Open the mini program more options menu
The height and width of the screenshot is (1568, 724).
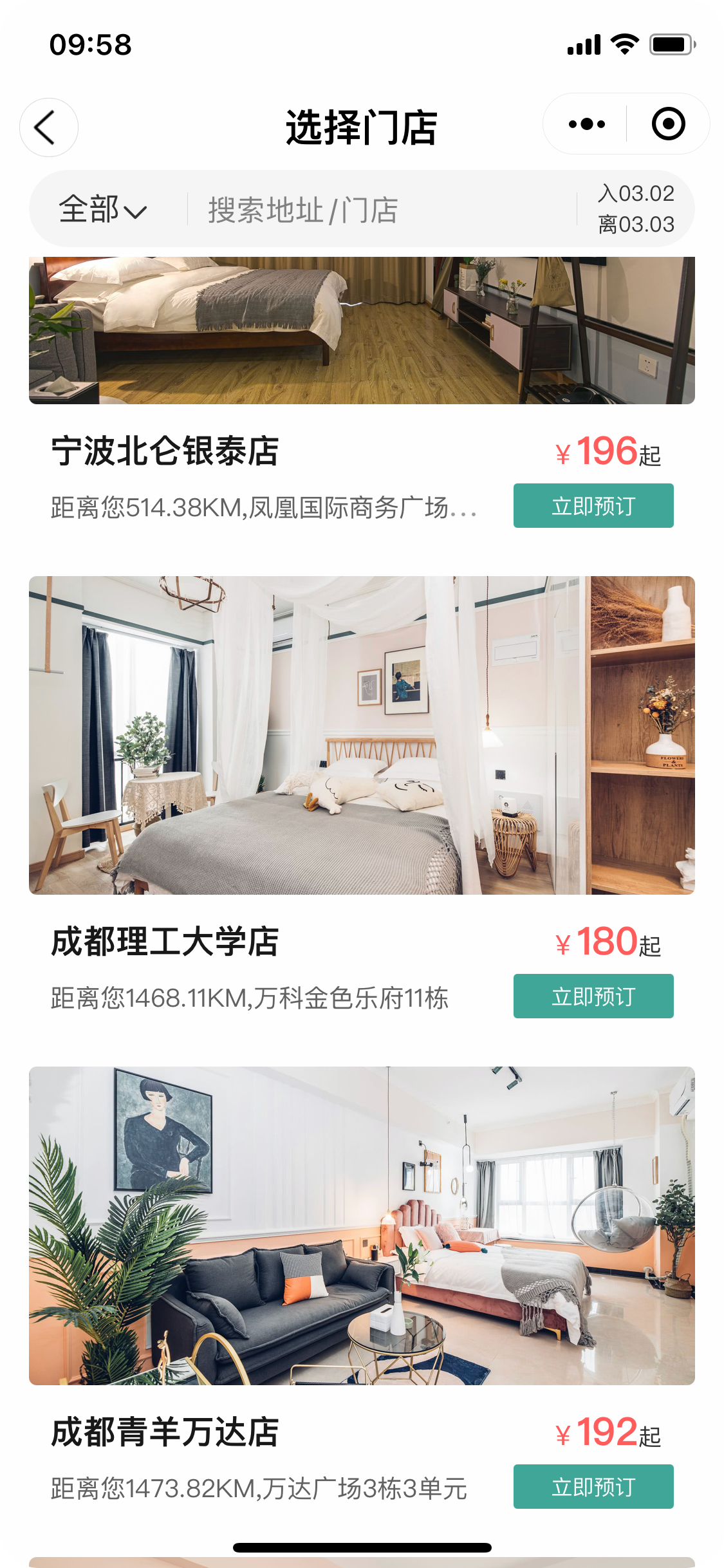coord(586,124)
